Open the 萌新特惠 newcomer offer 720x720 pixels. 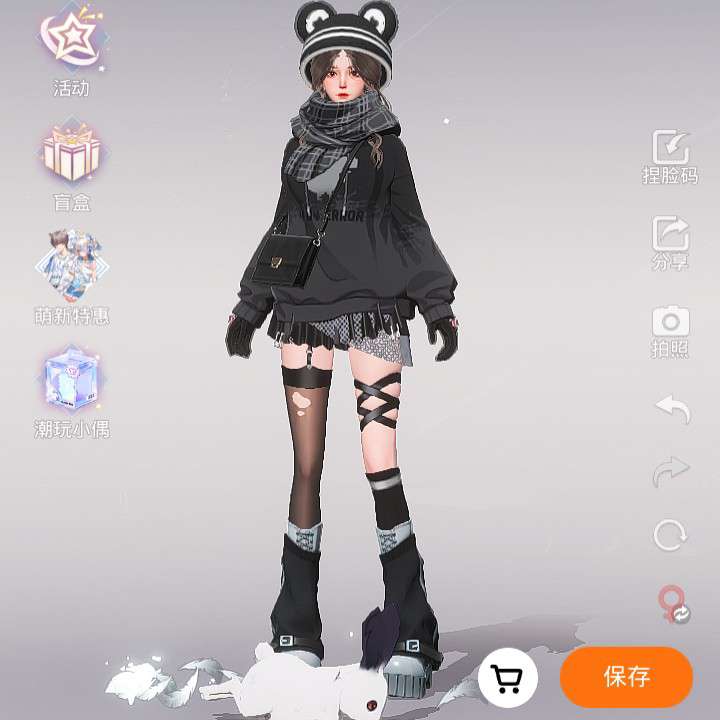click(x=72, y=276)
